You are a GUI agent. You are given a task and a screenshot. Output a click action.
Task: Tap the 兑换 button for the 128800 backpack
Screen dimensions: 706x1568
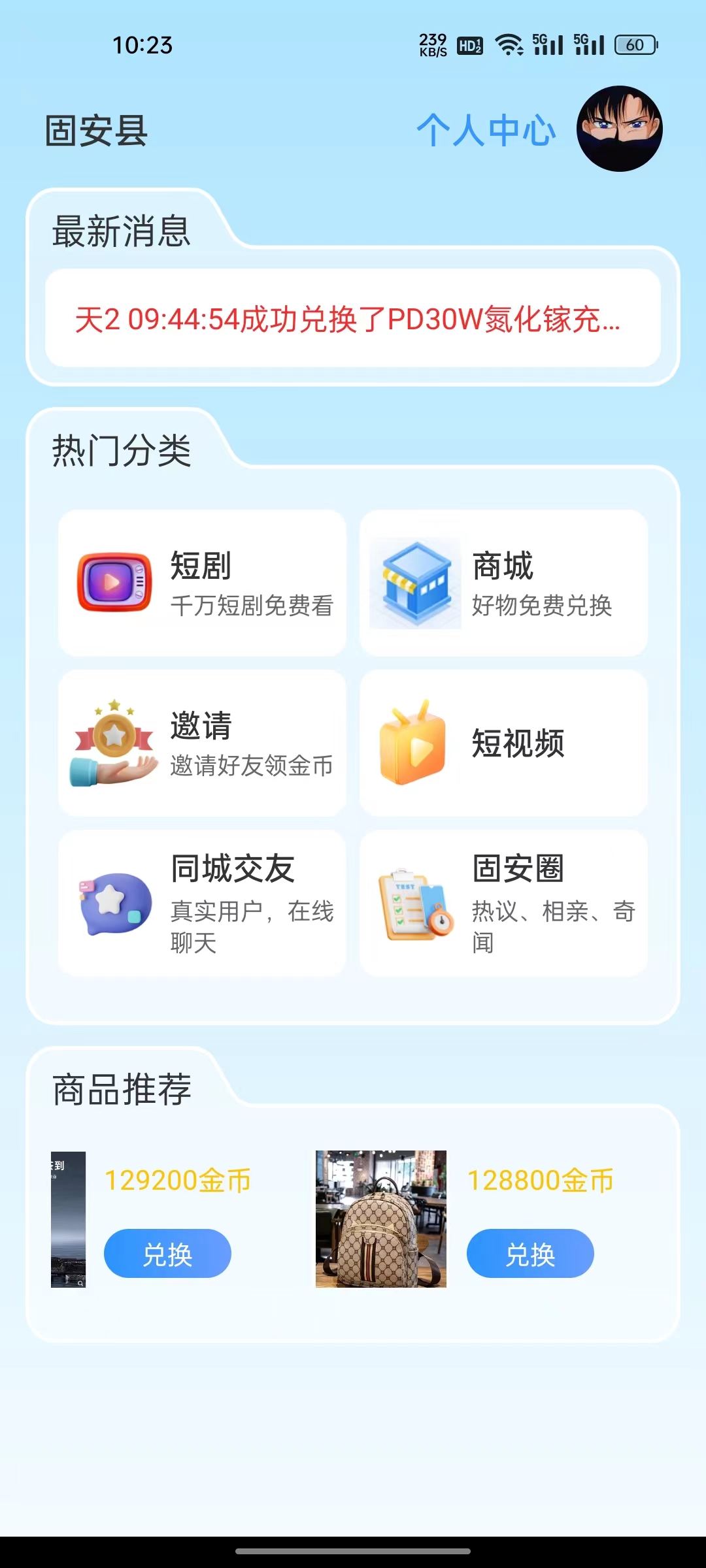pyautogui.click(x=531, y=1252)
